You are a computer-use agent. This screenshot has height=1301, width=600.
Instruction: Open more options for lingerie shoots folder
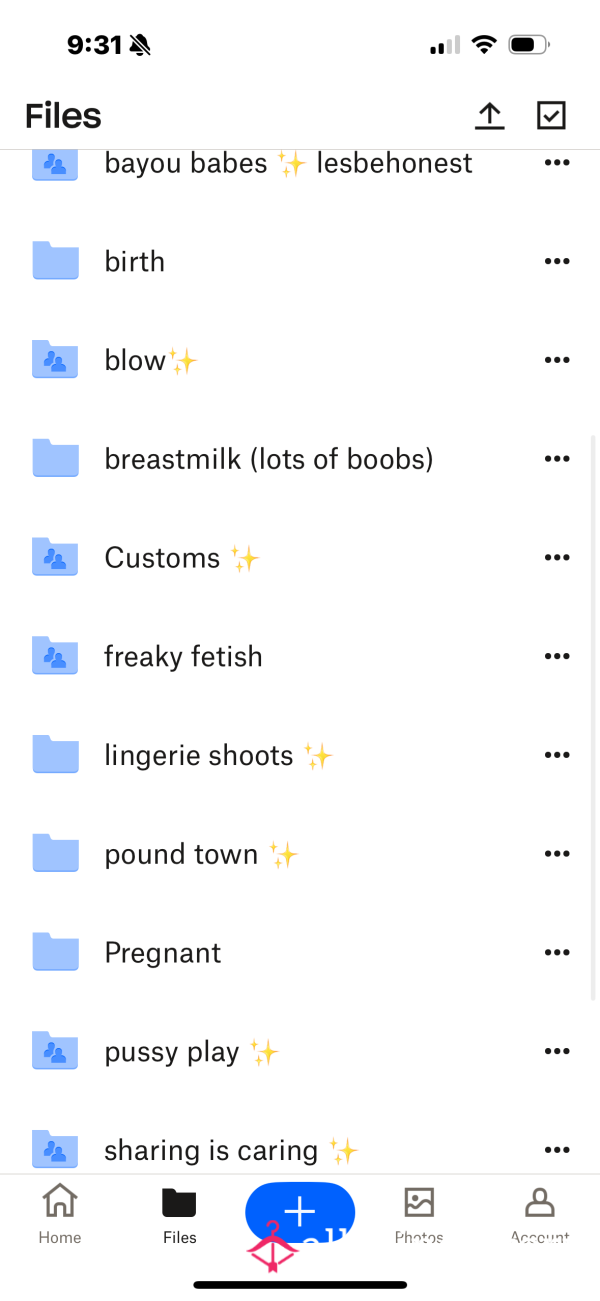[557, 756]
